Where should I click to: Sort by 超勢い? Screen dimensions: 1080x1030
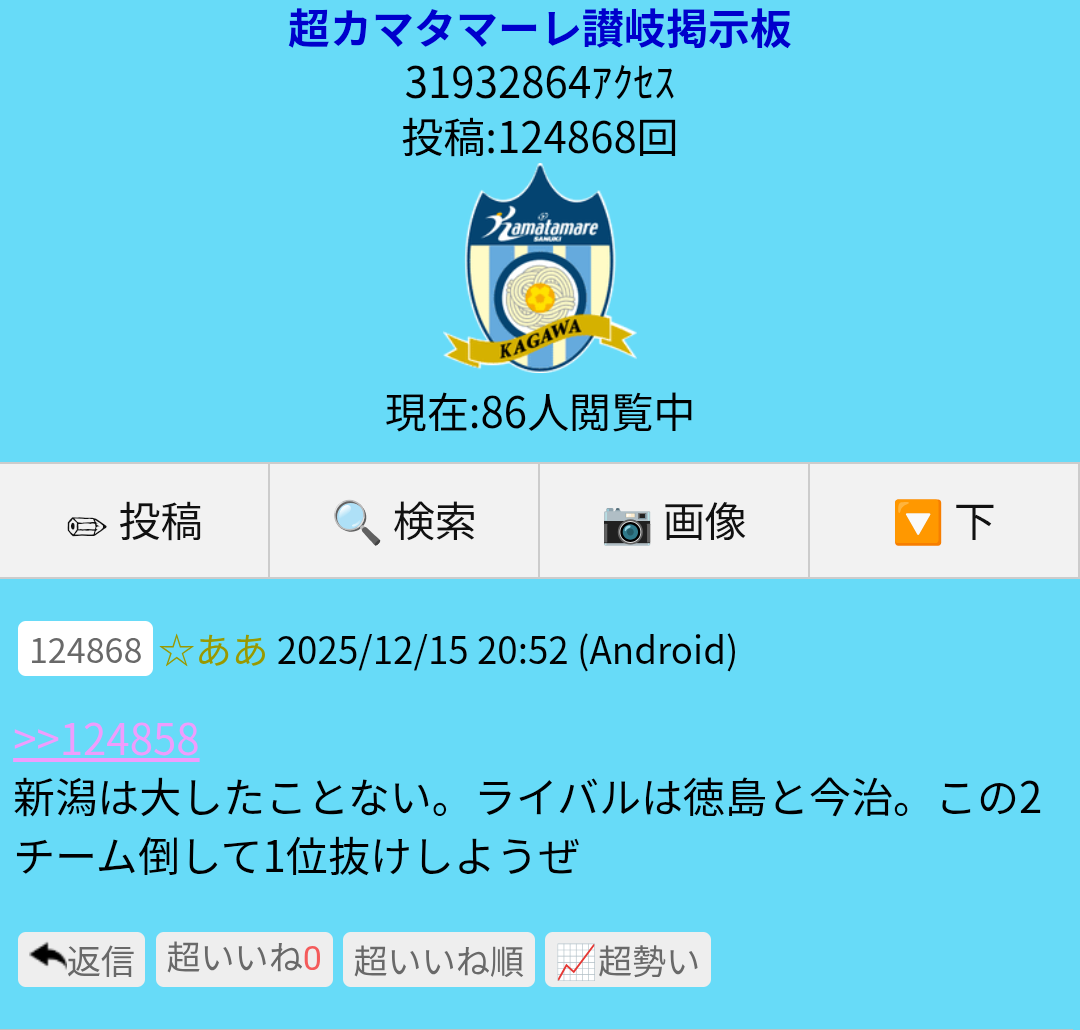(x=627, y=960)
